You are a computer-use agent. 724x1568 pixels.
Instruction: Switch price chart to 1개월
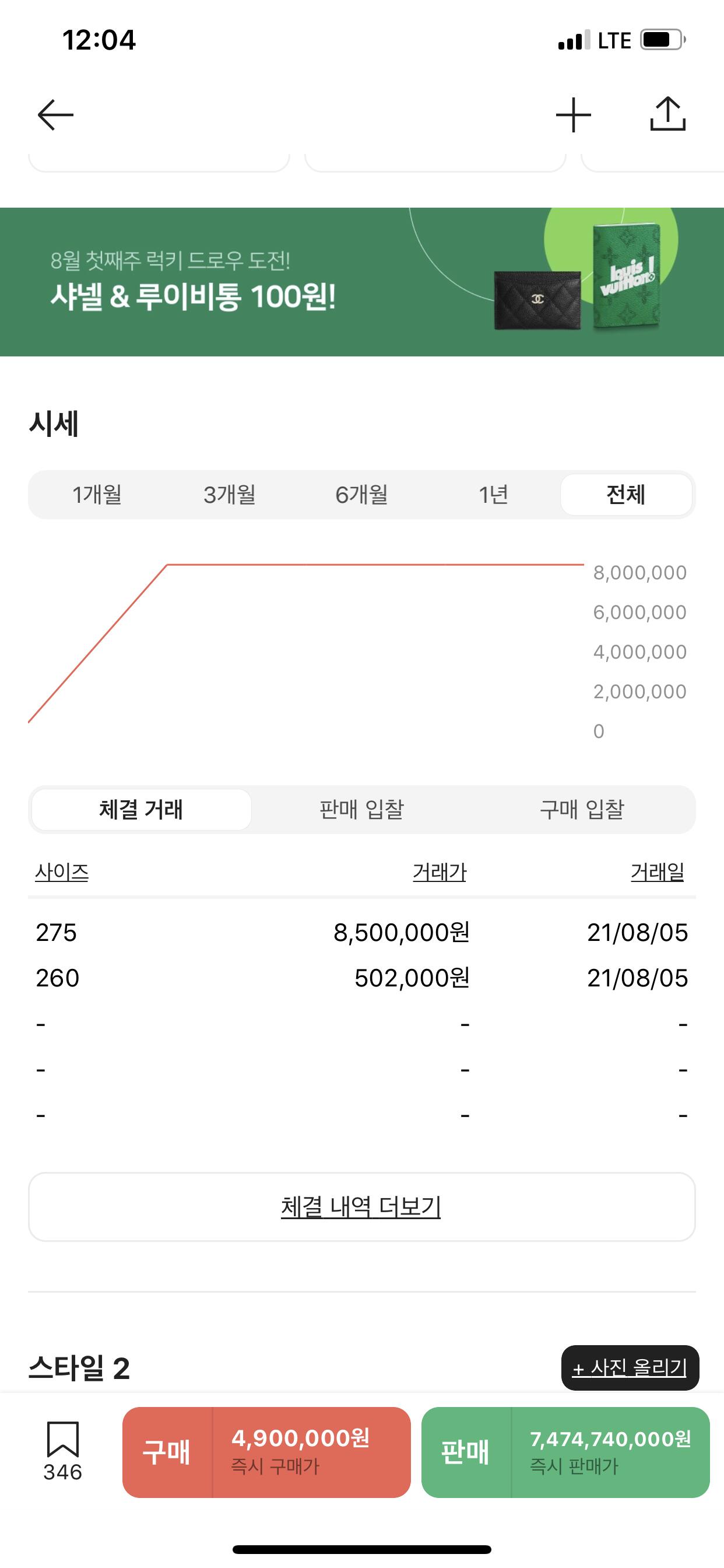(x=97, y=494)
